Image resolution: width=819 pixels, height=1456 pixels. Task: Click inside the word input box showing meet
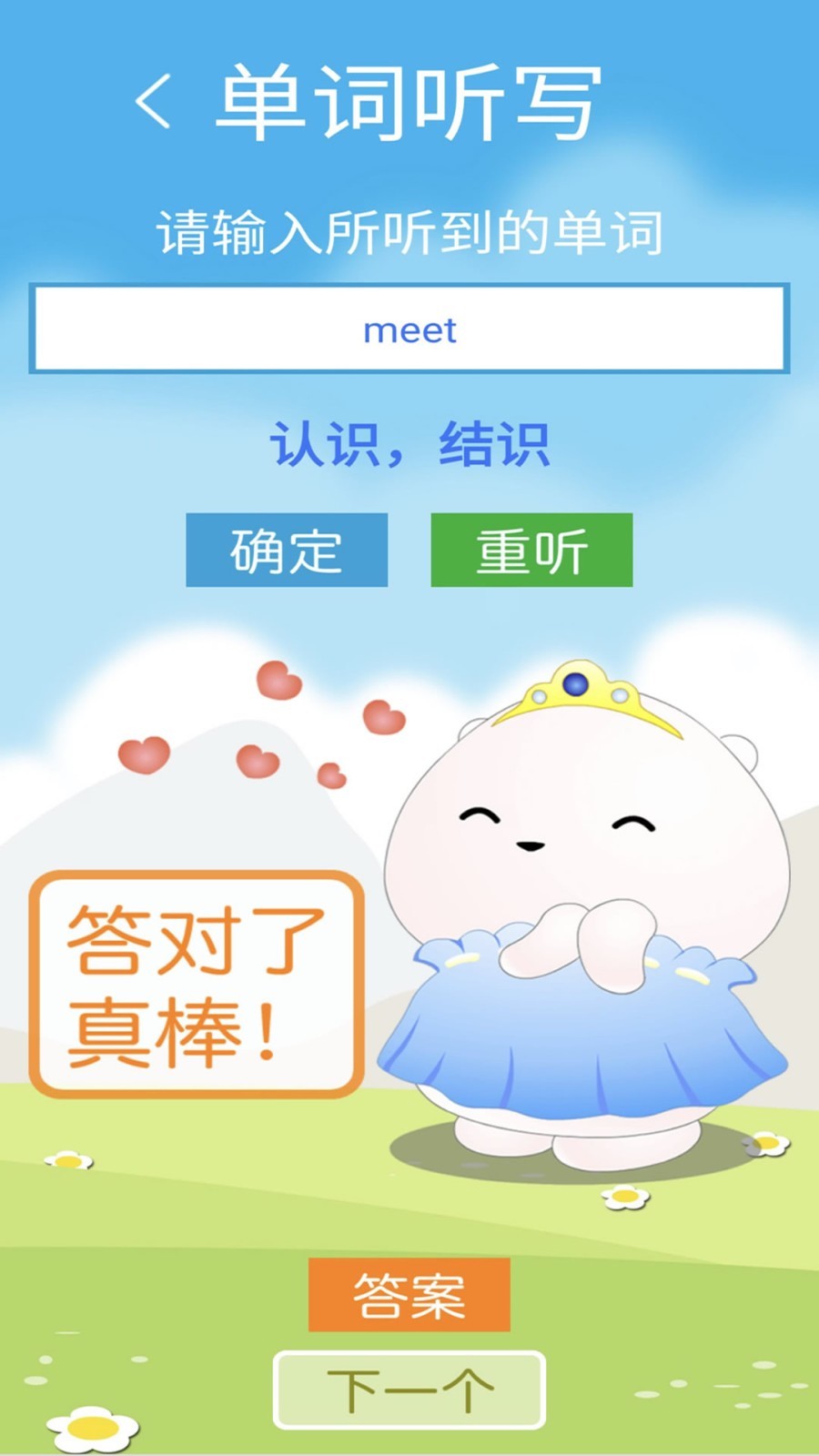[x=409, y=330]
